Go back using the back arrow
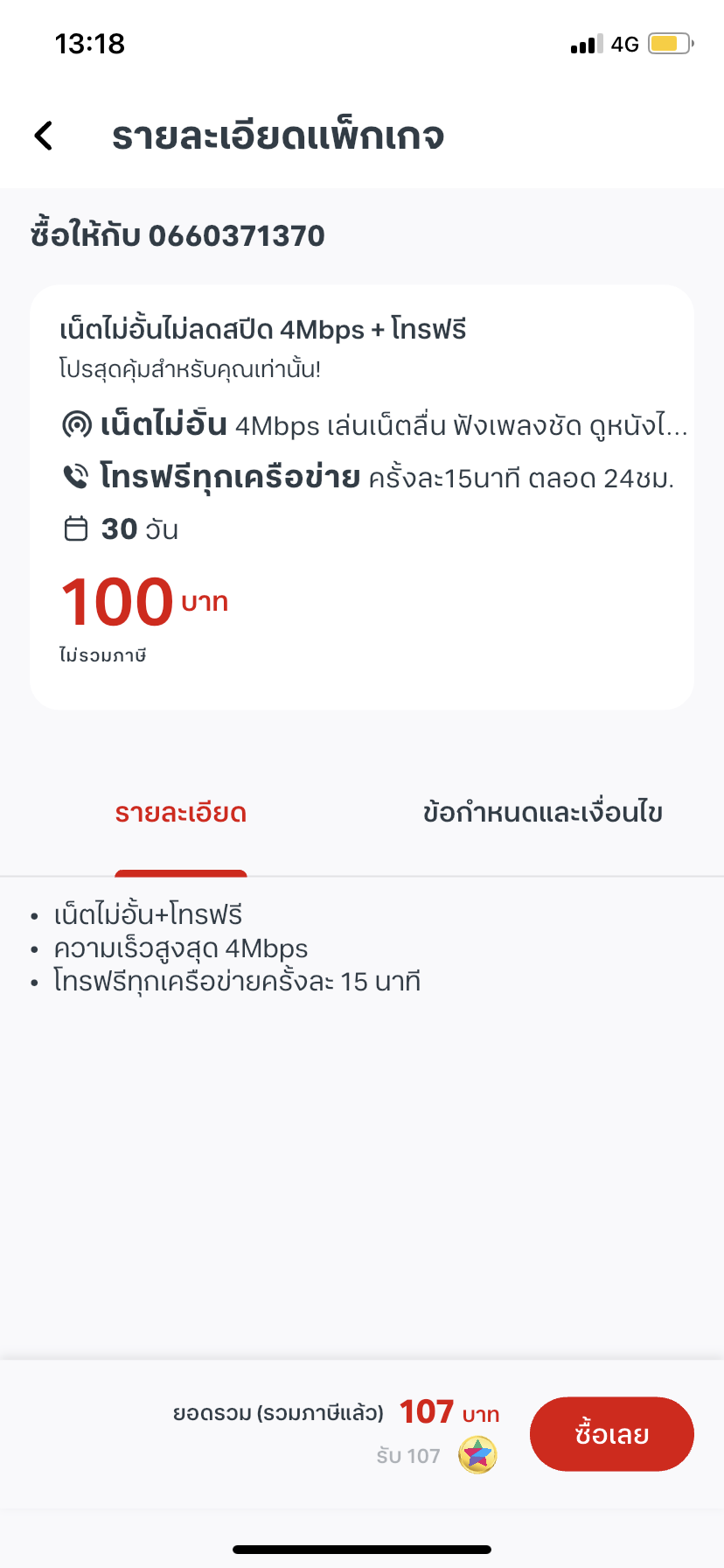 pos(44,136)
